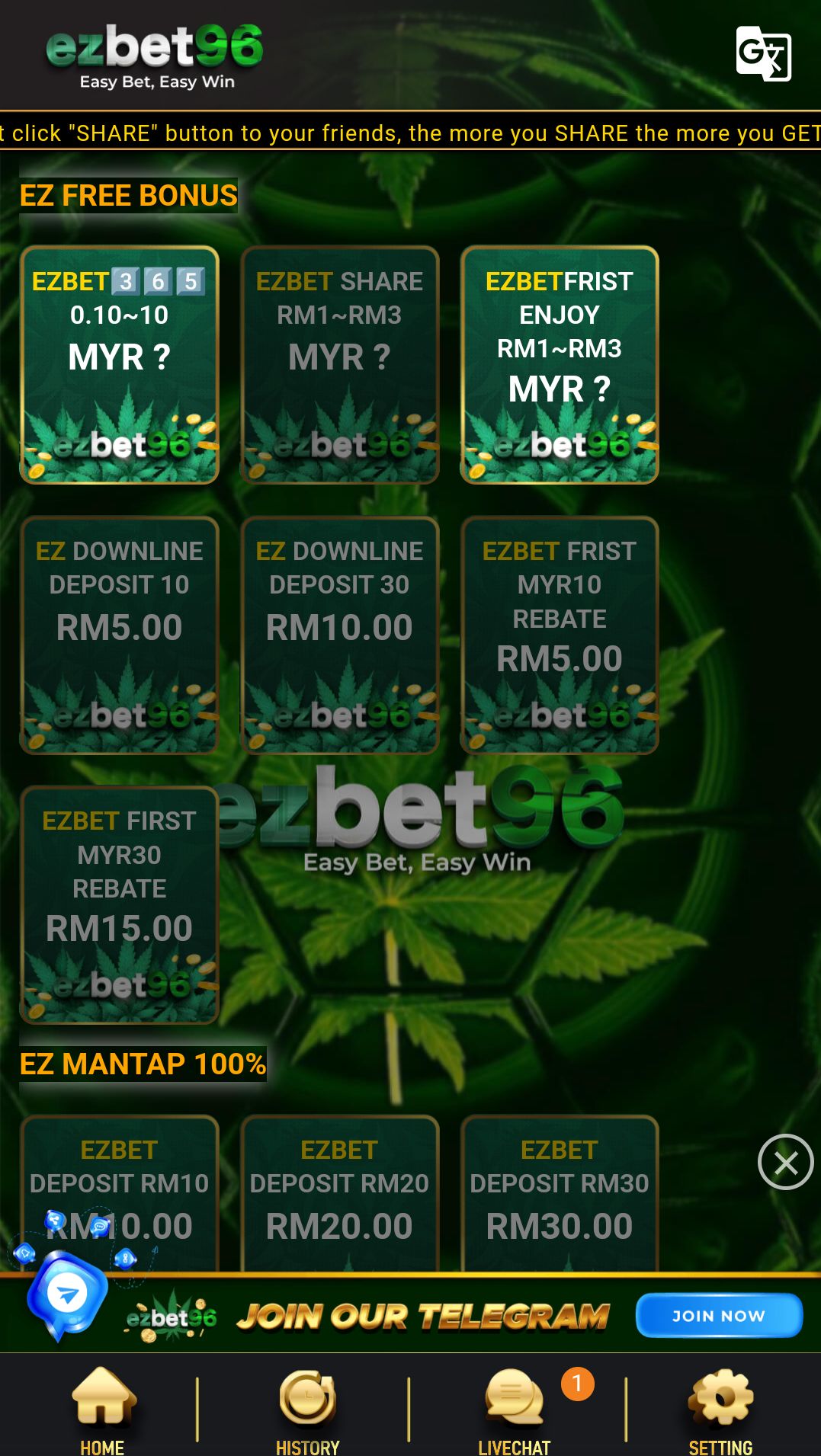Tap JOIN NOW on the Telegram banner
This screenshot has height=1456, width=821.
718,1315
